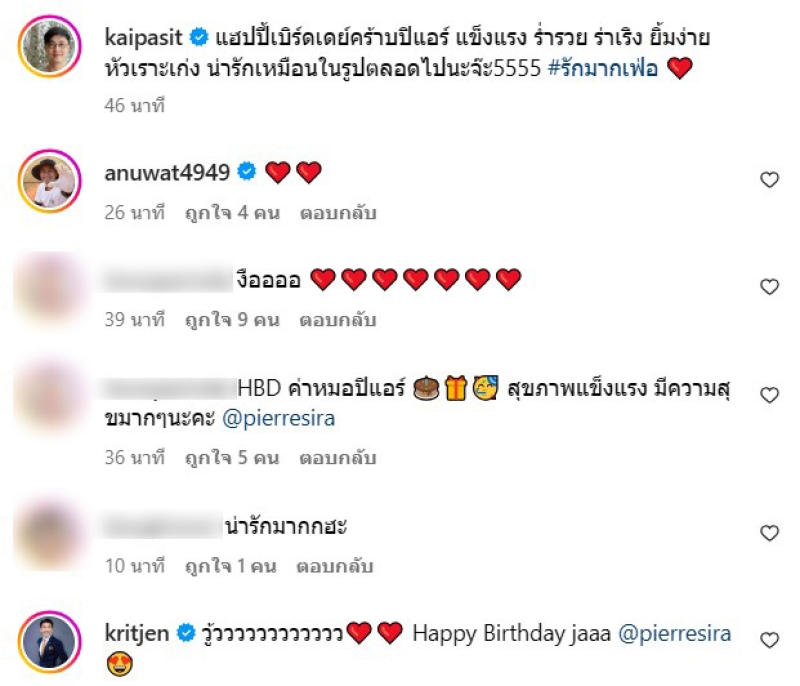Screen dimensions: 800x686
Task: Reply to the น่ารักมากกฮะ comment
Action: point(334,566)
